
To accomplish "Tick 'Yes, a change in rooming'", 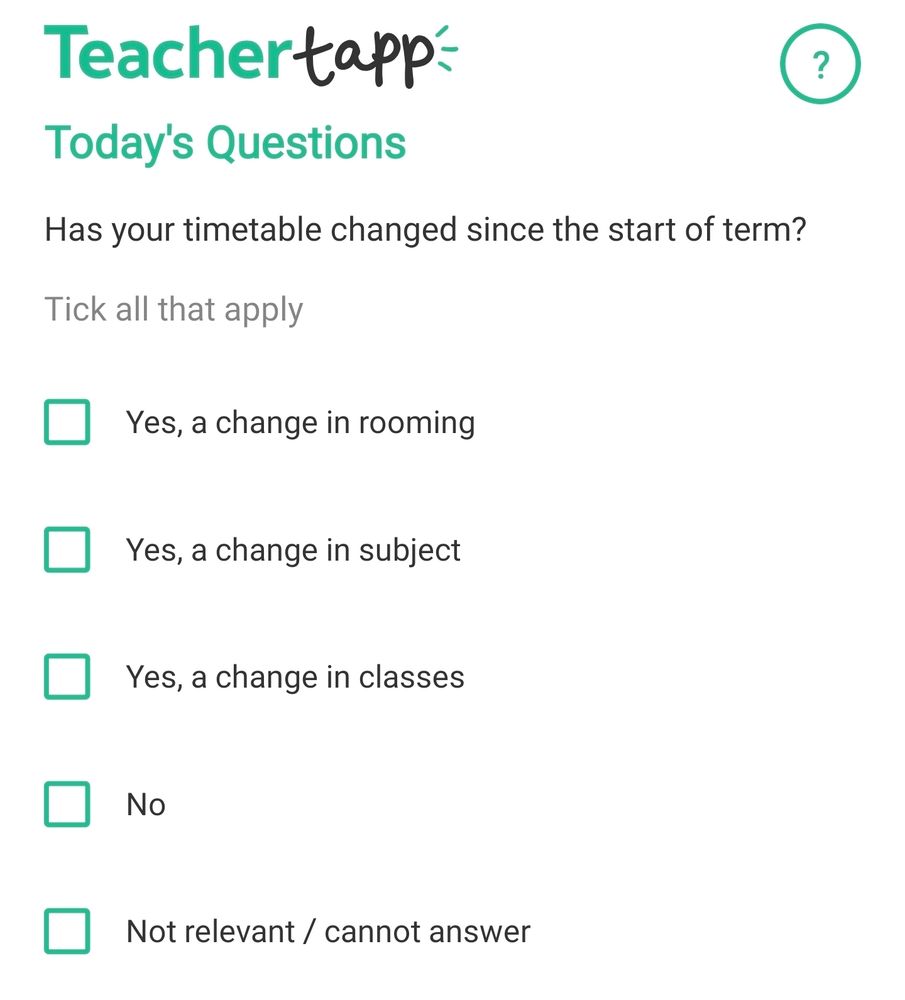I will (x=67, y=422).
